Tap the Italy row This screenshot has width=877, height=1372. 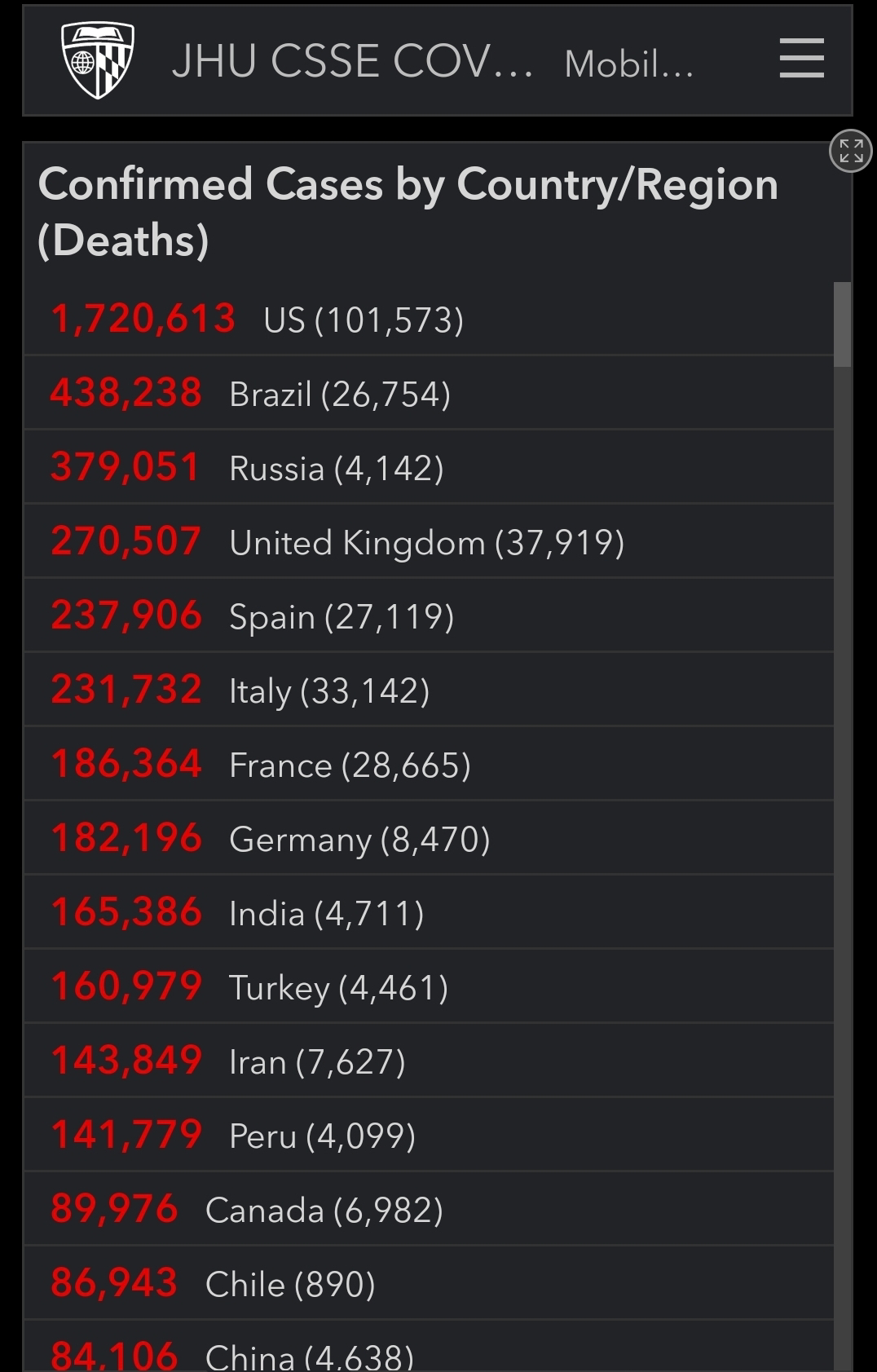tap(429, 690)
